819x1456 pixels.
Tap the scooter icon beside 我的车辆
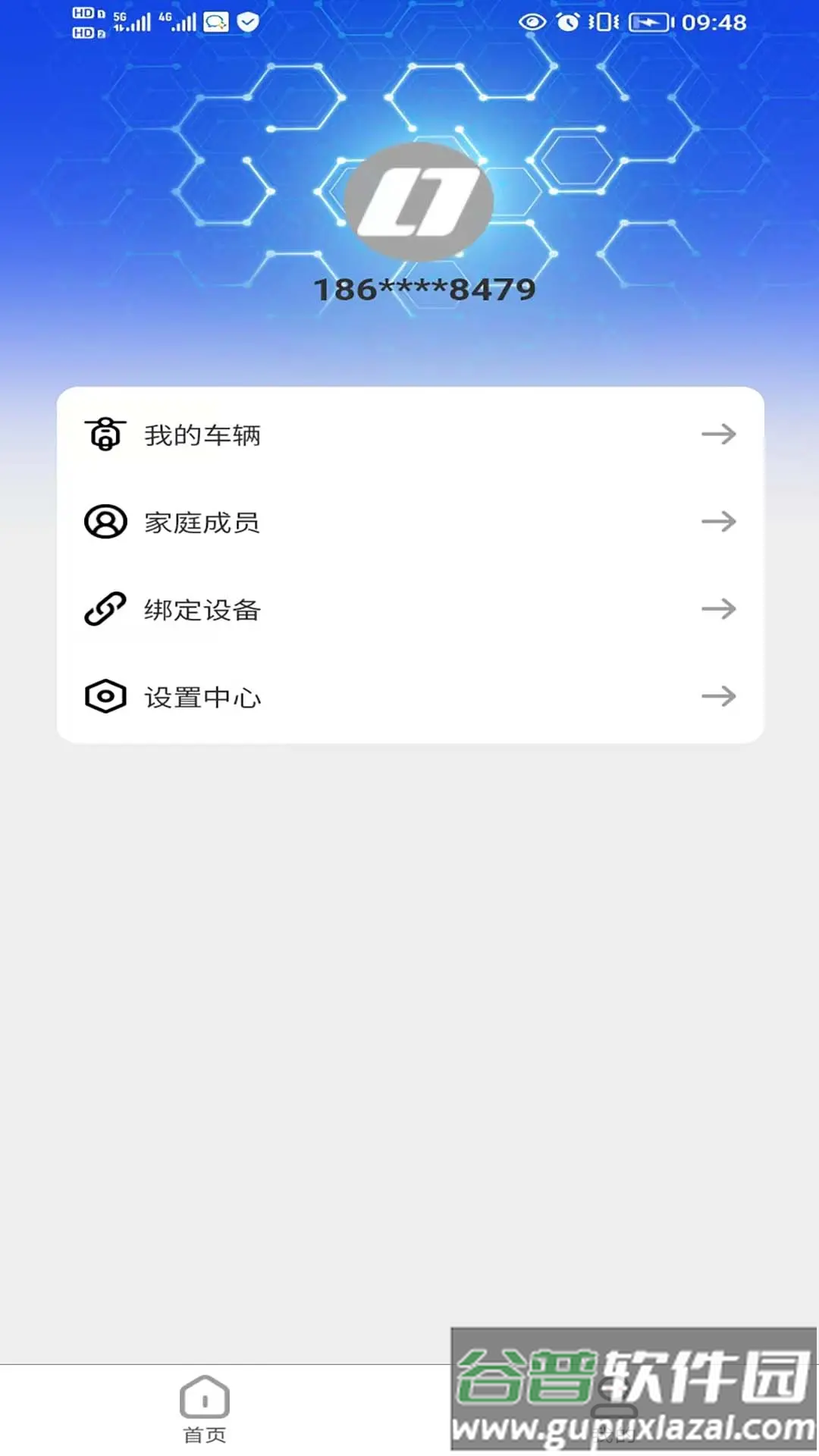pyautogui.click(x=105, y=435)
